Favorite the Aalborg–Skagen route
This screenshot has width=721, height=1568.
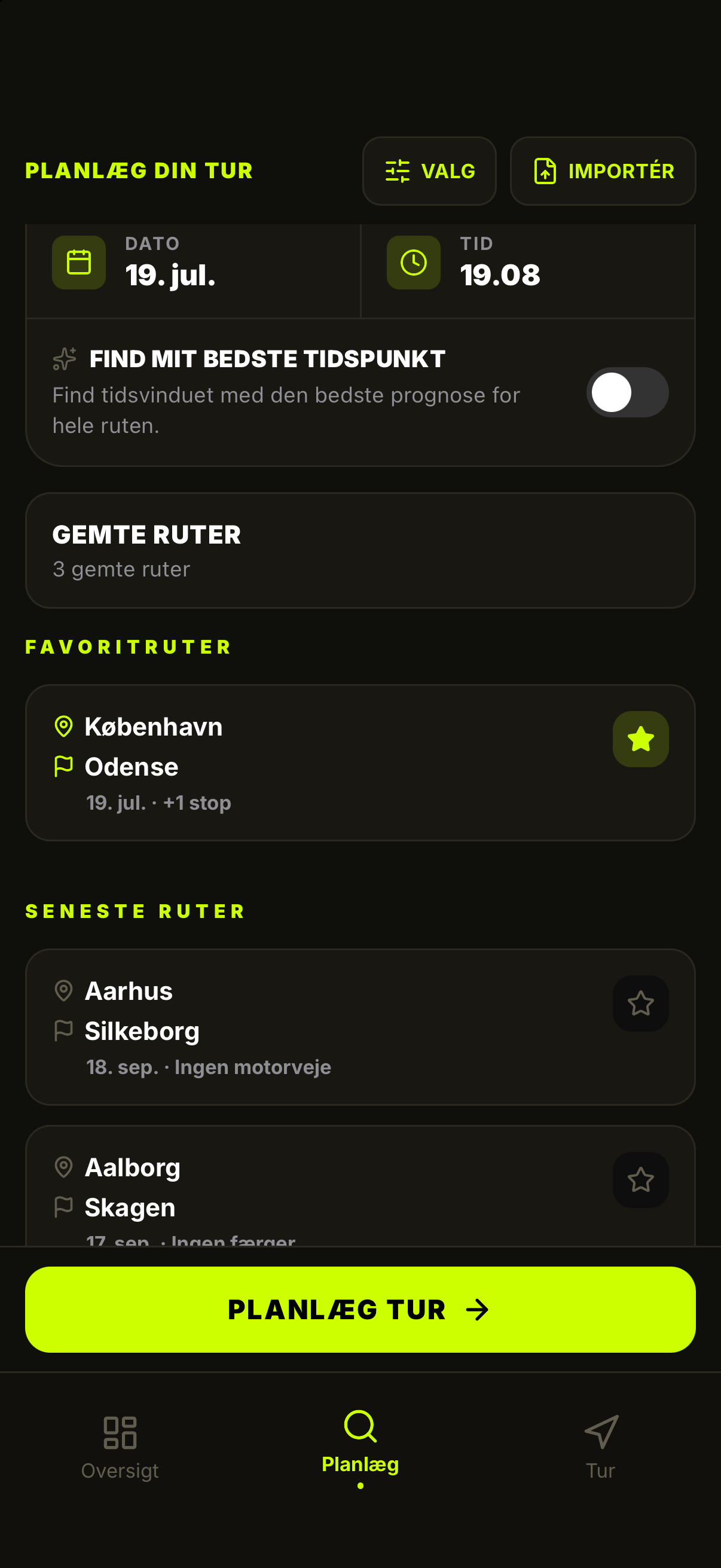(640, 1180)
